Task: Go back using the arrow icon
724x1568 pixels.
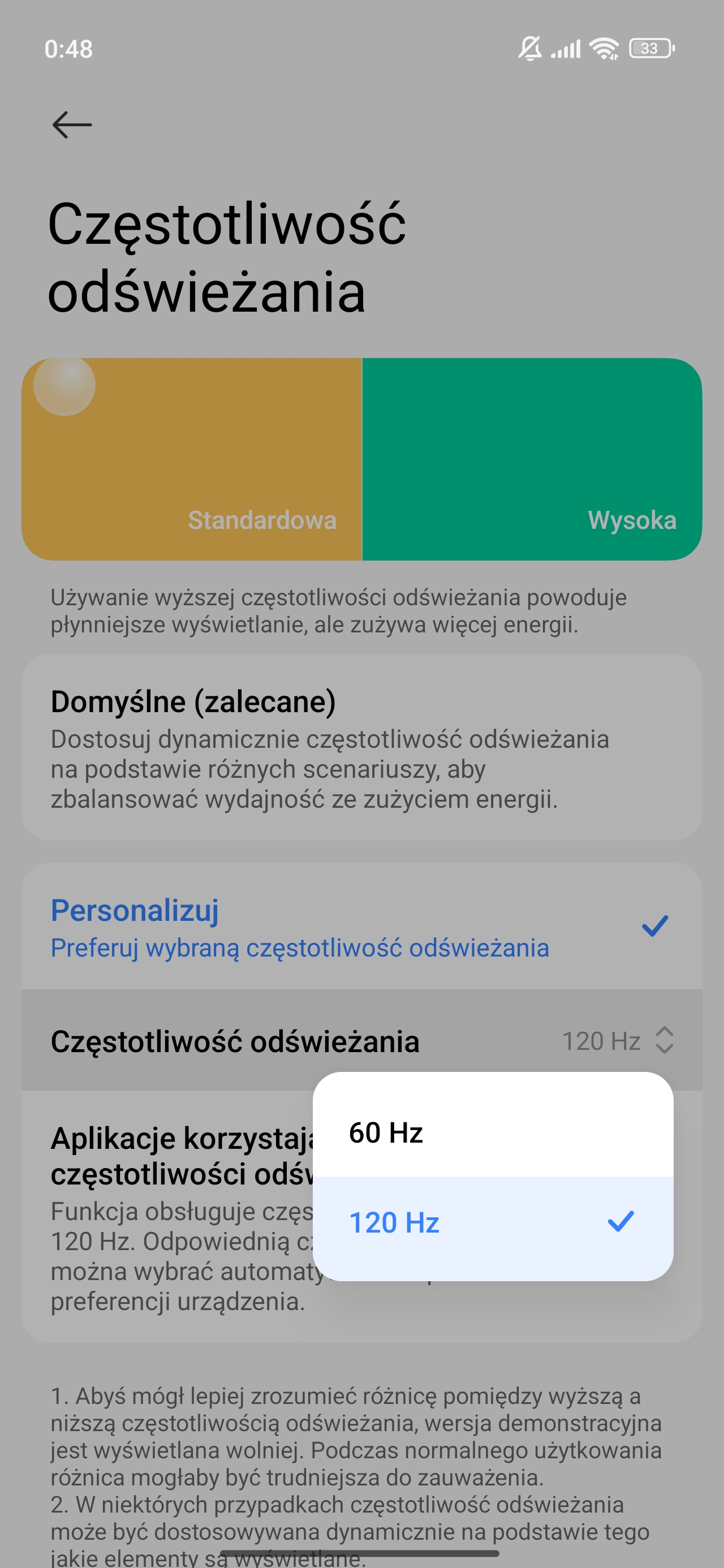Action: click(x=72, y=125)
